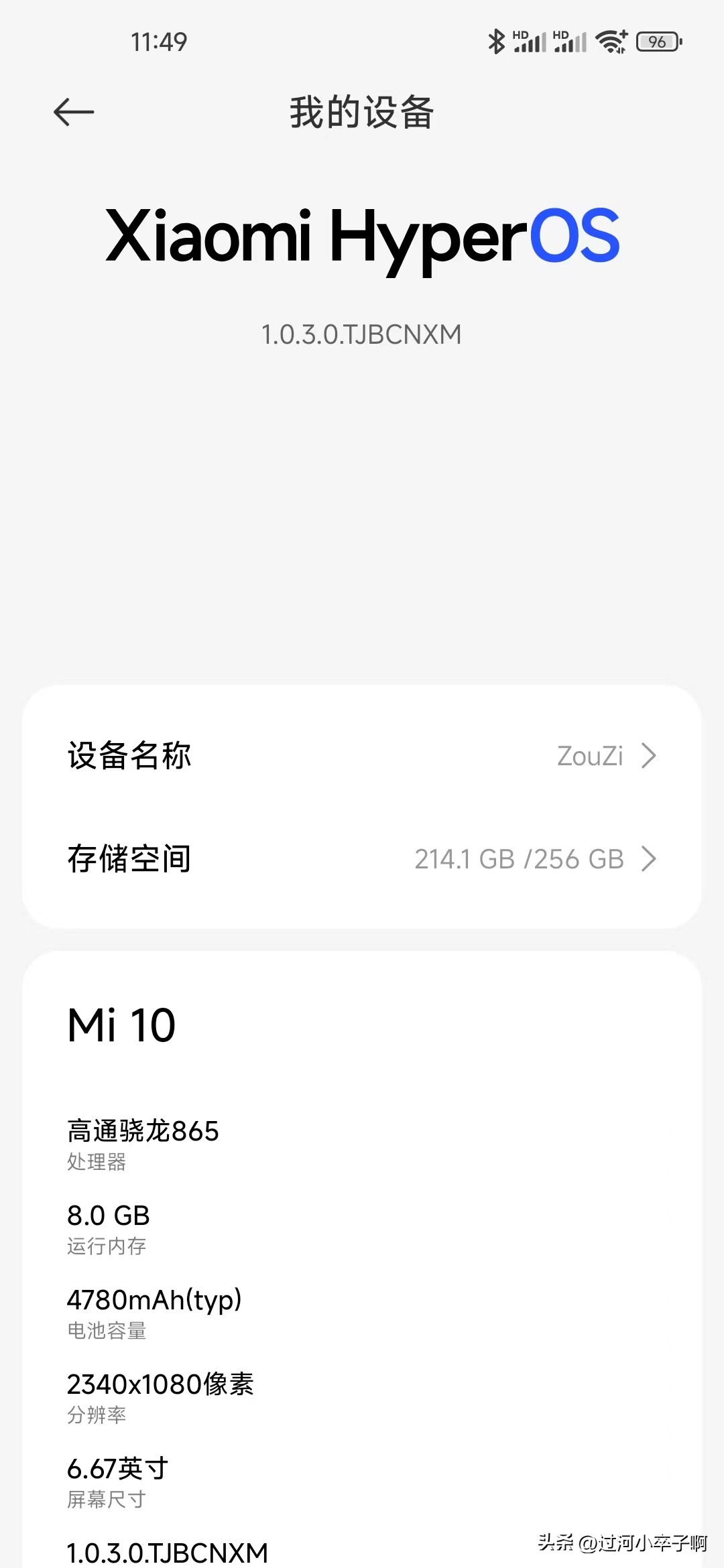Tap the clock showing 11:49
This screenshot has width=724, height=1568.
pos(158,42)
